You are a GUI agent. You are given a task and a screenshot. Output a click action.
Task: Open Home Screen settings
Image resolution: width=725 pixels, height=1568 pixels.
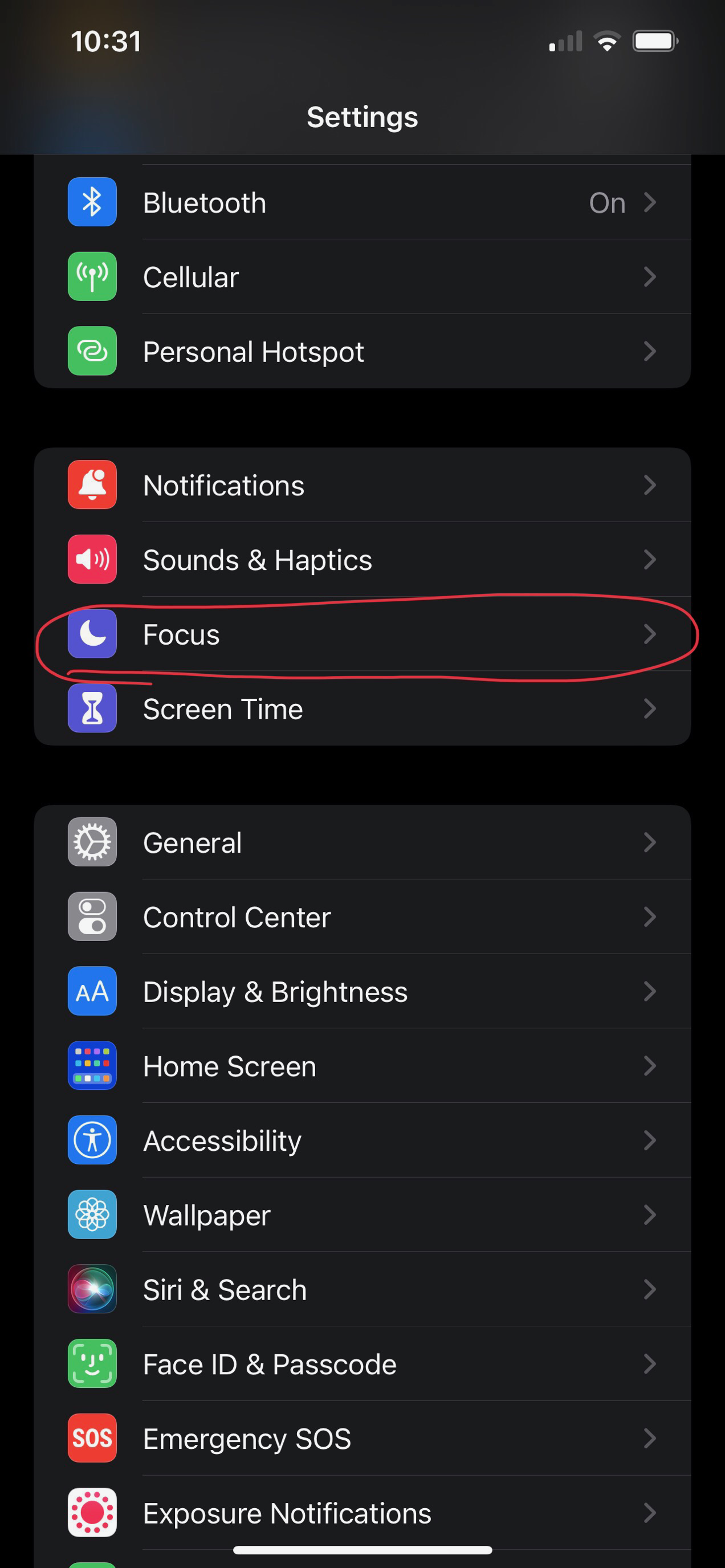click(x=361, y=1066)
